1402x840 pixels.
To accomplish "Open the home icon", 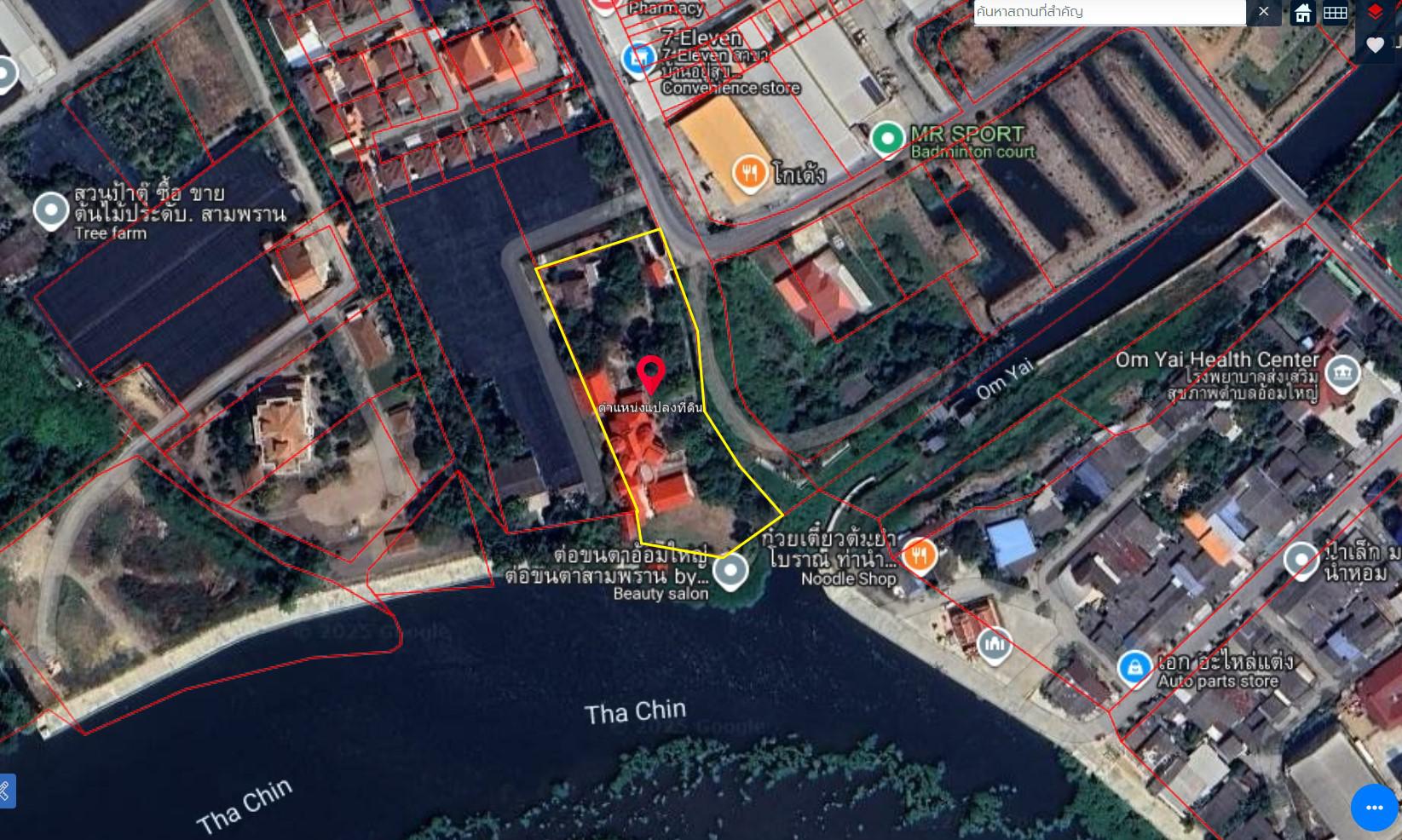I will coord(1302,13).
